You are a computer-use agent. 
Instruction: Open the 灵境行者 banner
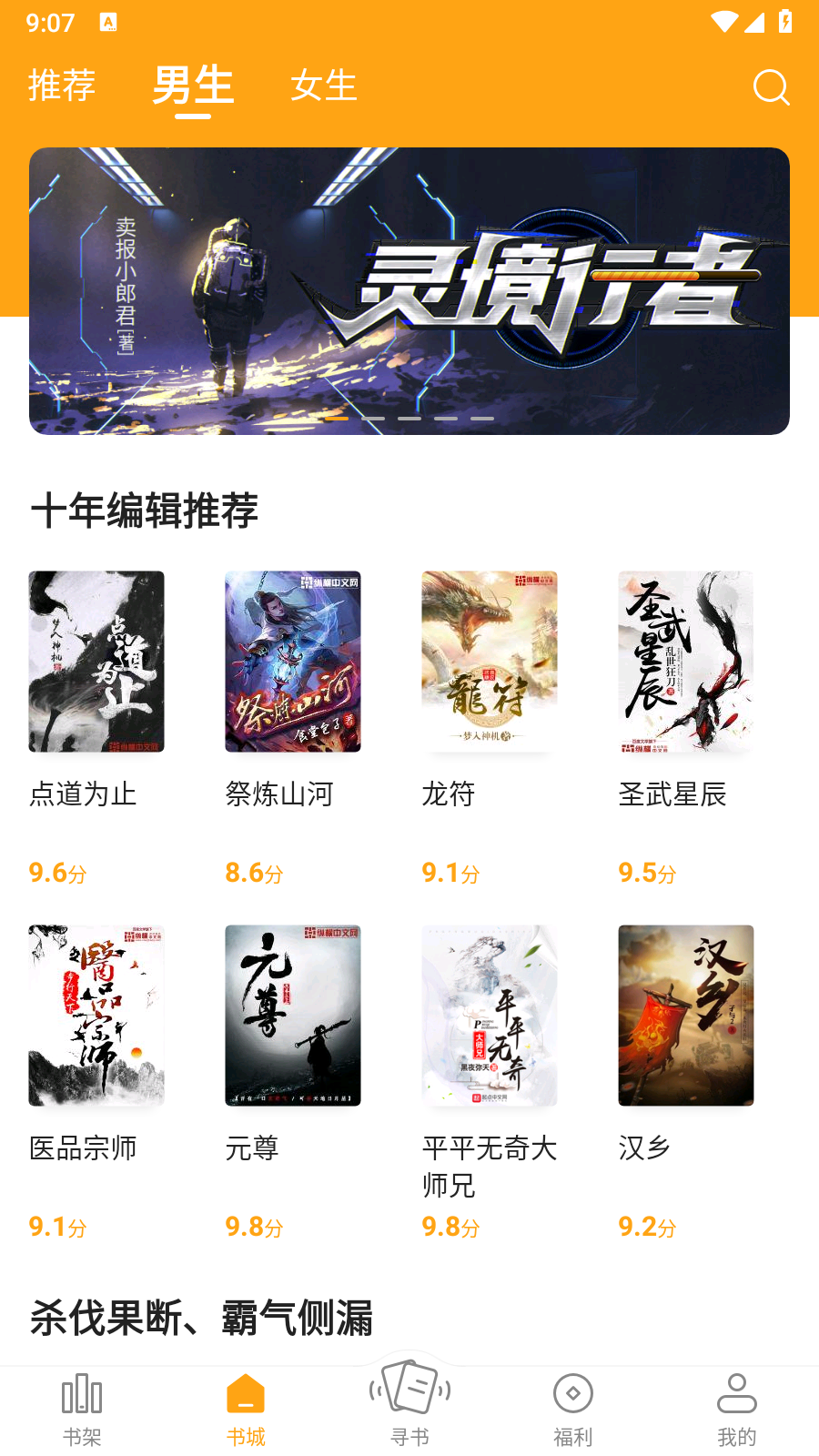409,291
